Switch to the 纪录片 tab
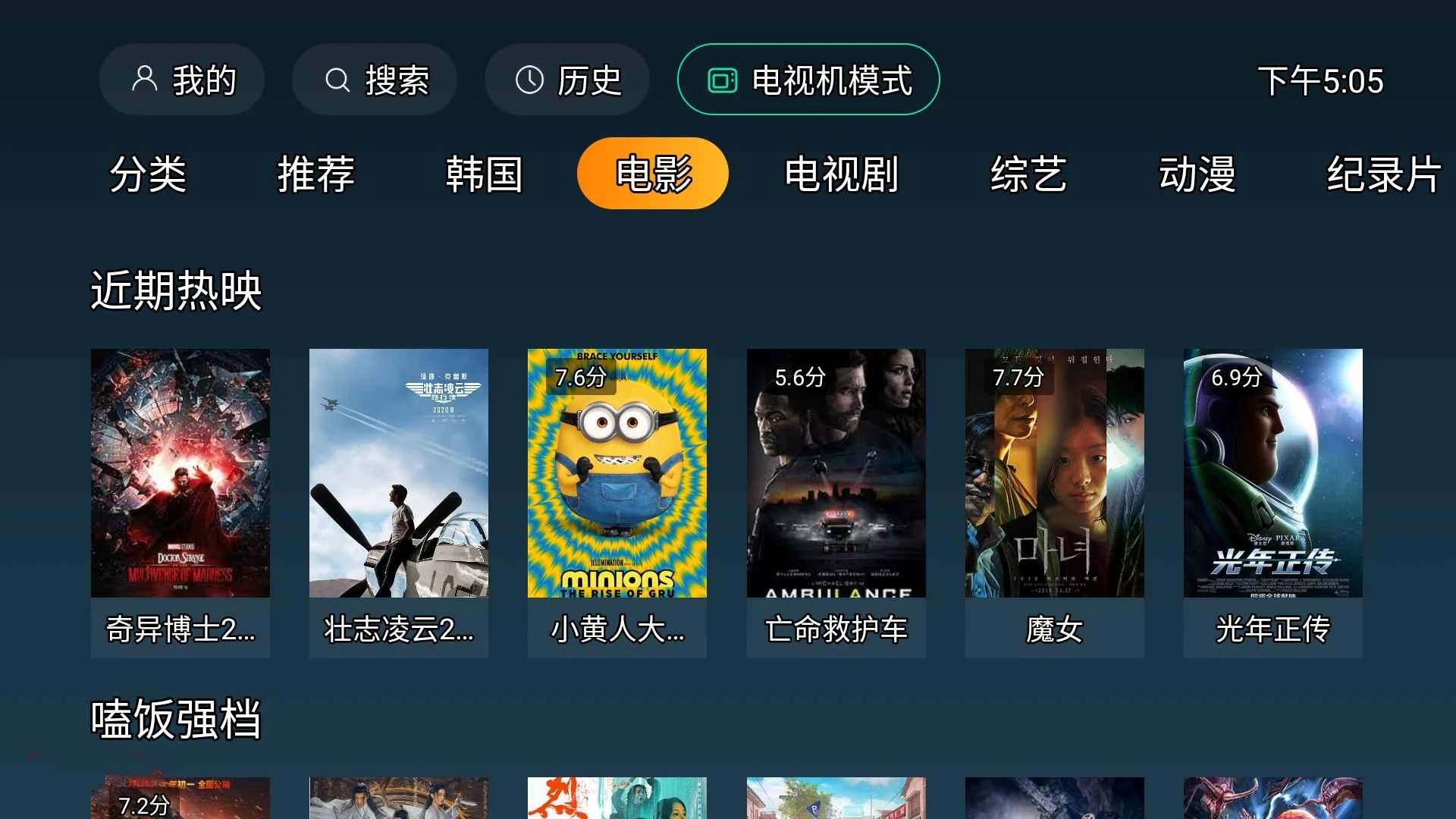1456x819 pixels. (x=1382, y=174)
